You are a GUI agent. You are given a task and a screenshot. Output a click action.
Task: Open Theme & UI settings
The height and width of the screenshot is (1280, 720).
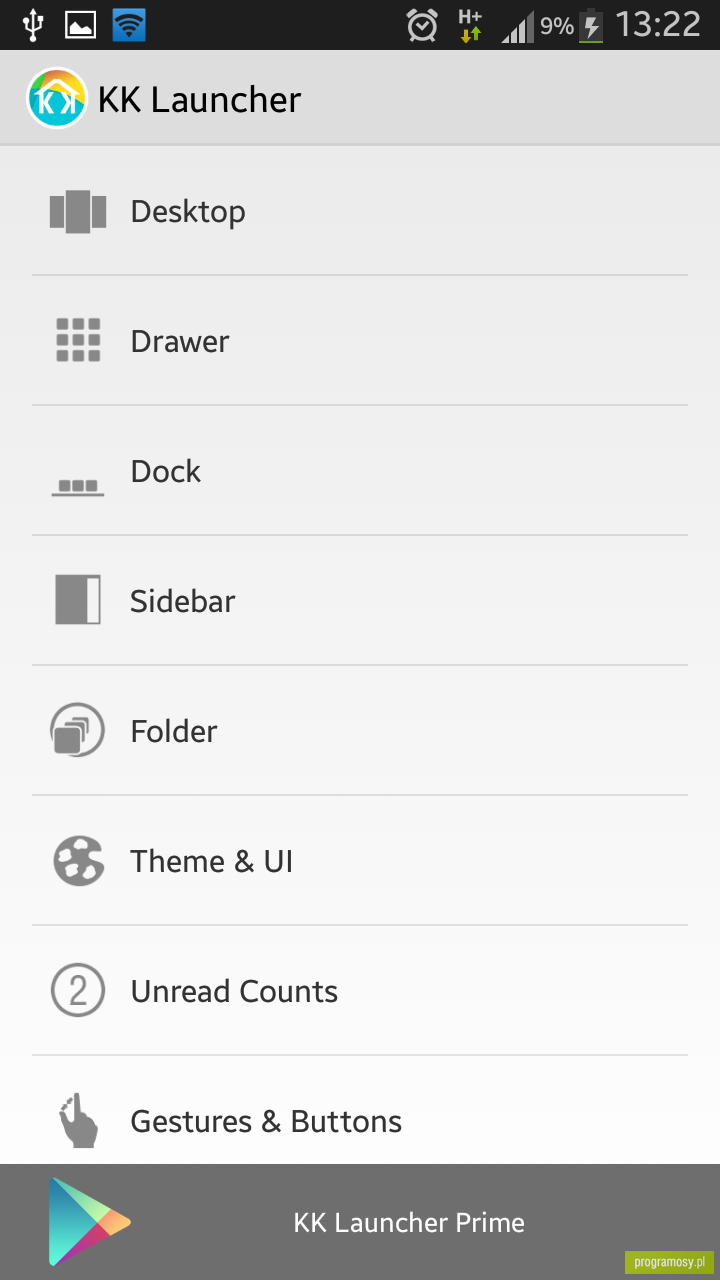[360, 861]
